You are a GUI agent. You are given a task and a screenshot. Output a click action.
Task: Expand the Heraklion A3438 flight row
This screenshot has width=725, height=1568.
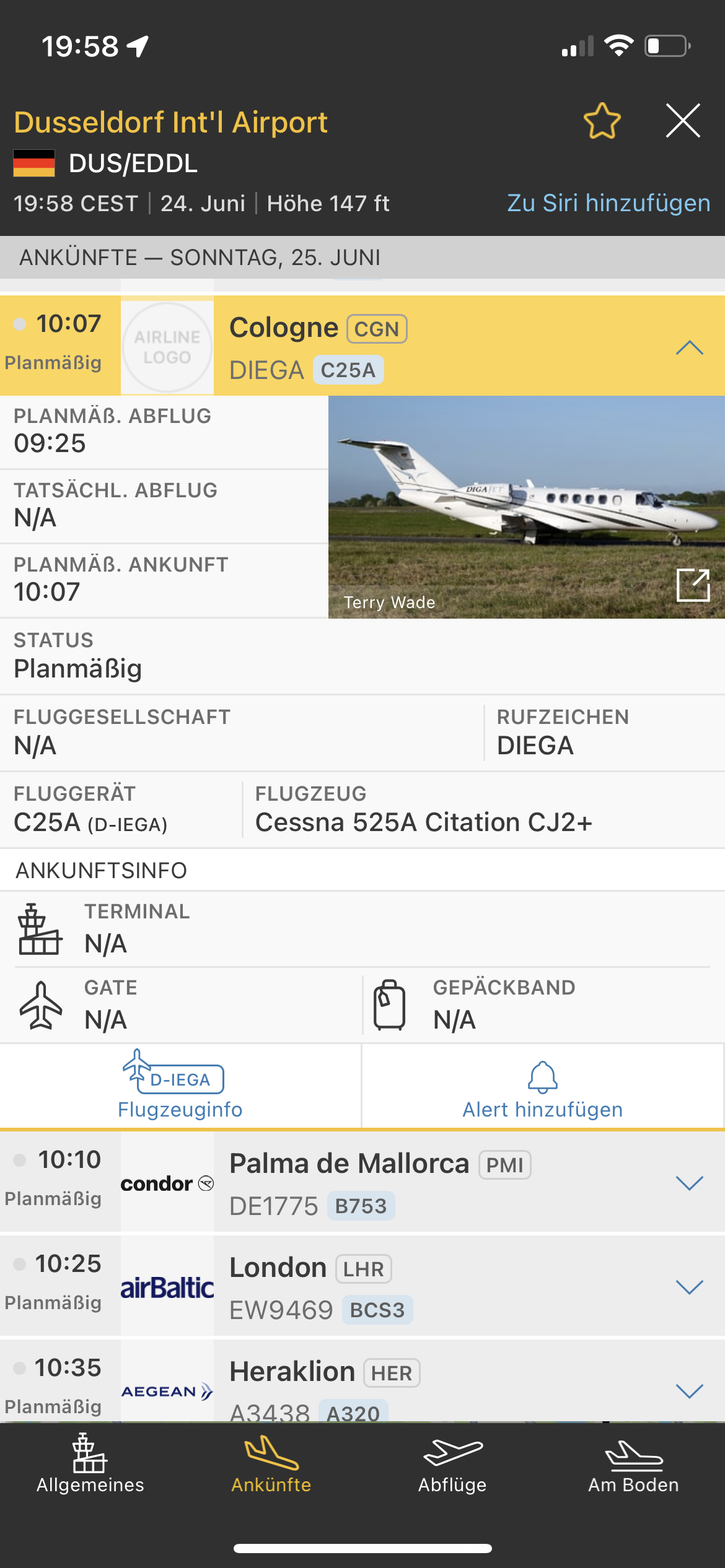tap(689, 1391)
